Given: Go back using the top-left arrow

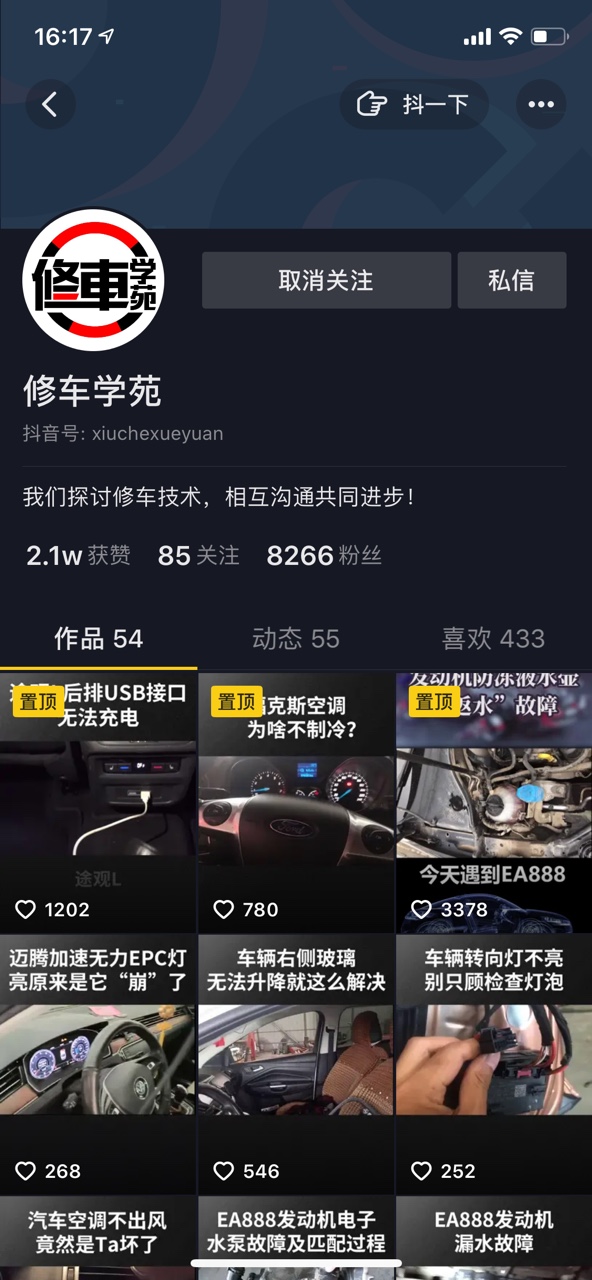Looking at the screenshot, I should click(x=50, y=104).
